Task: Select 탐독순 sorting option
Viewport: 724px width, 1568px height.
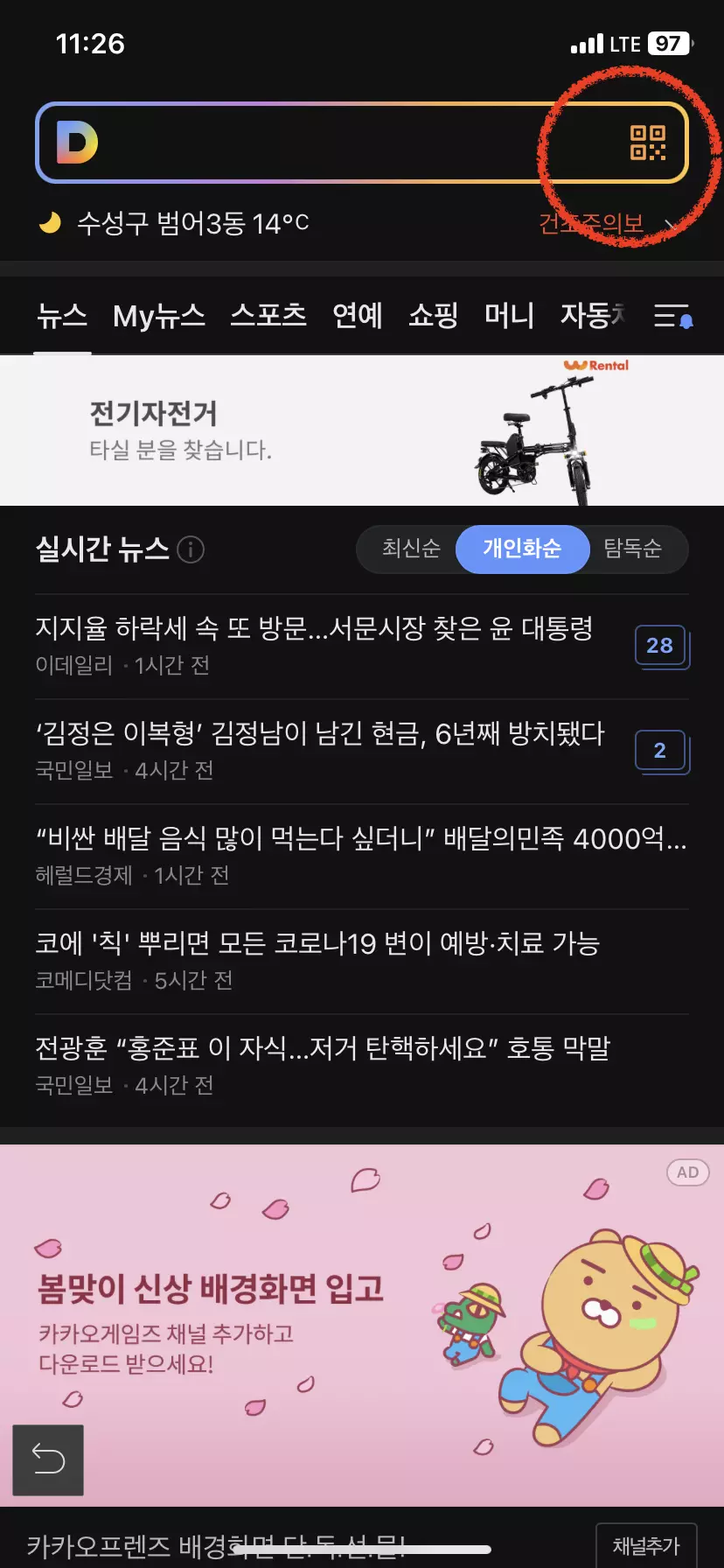Action: 636,549
